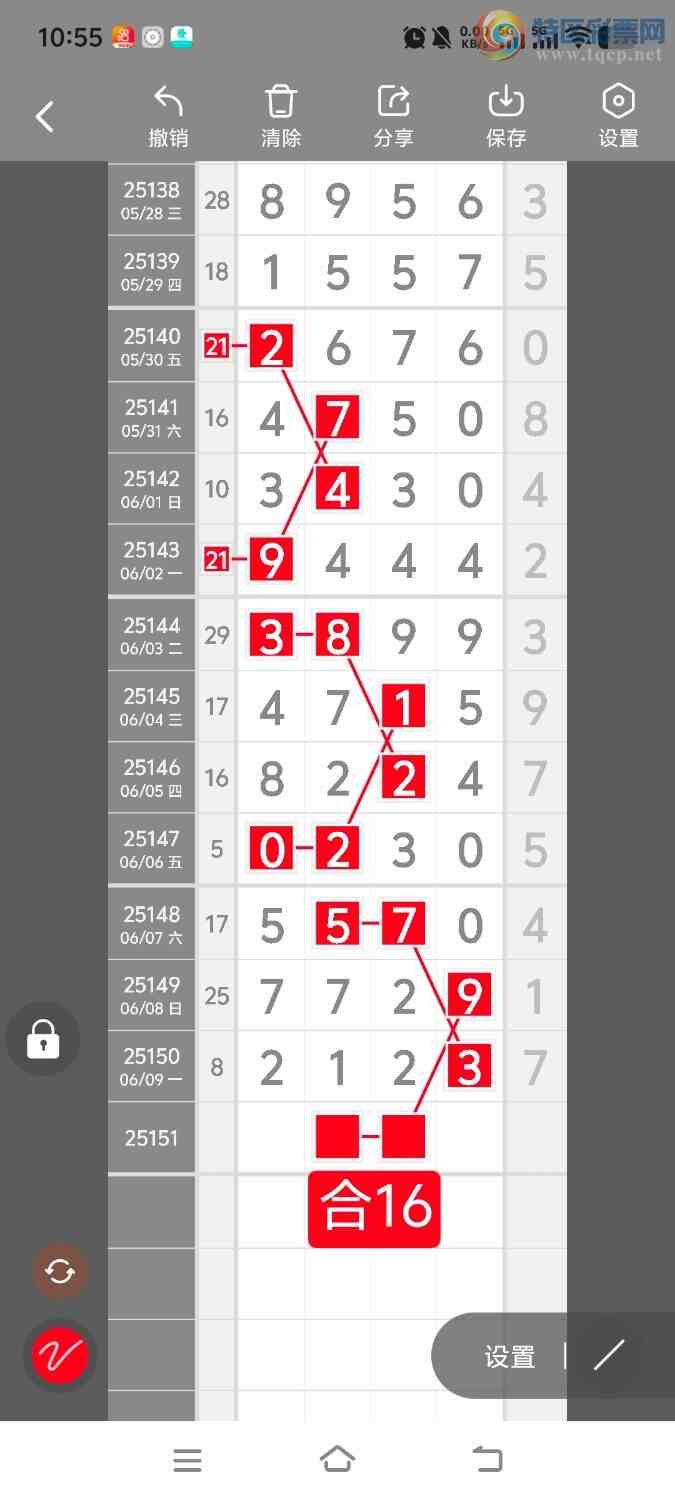Open 设置 in the top toolbar
The width and height of the screenshot is (675, 1500).
coord(618,116)
